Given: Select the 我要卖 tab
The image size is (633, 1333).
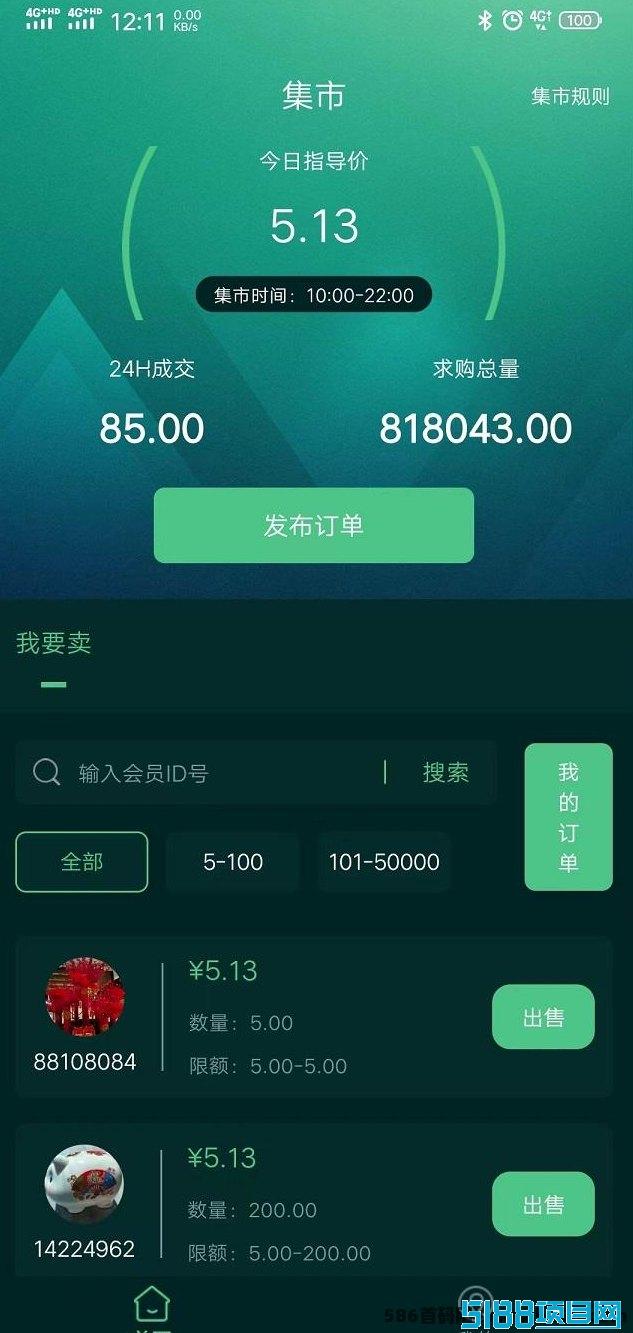Looking at the screenshot, I should (54, 643).
